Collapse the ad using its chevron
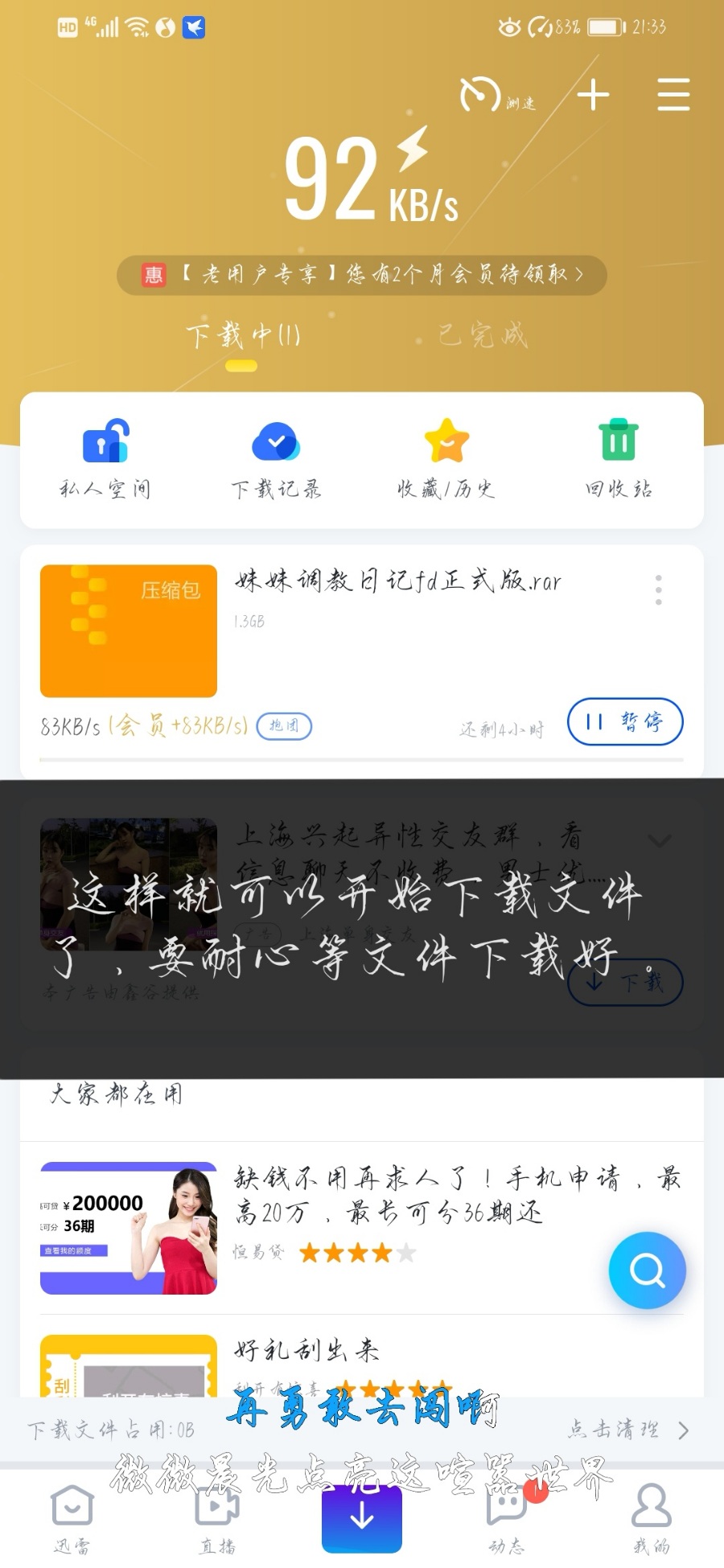The width and height of the screenshot is (724, 1568). tap(660, 839)
